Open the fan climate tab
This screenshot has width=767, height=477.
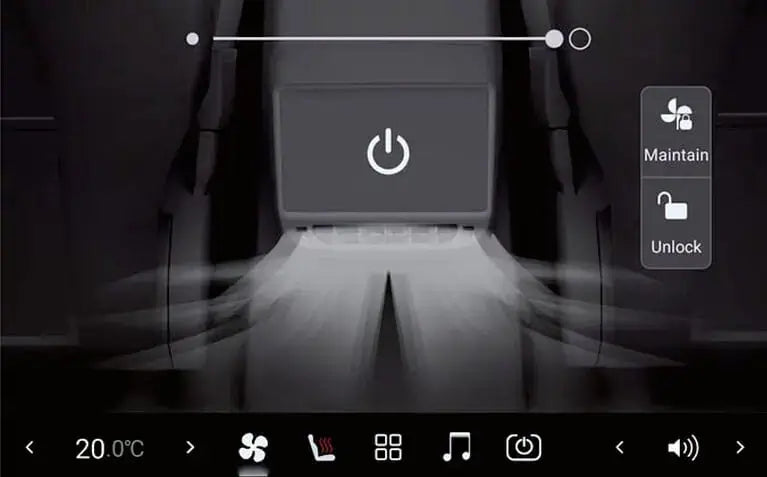(253, 447)
